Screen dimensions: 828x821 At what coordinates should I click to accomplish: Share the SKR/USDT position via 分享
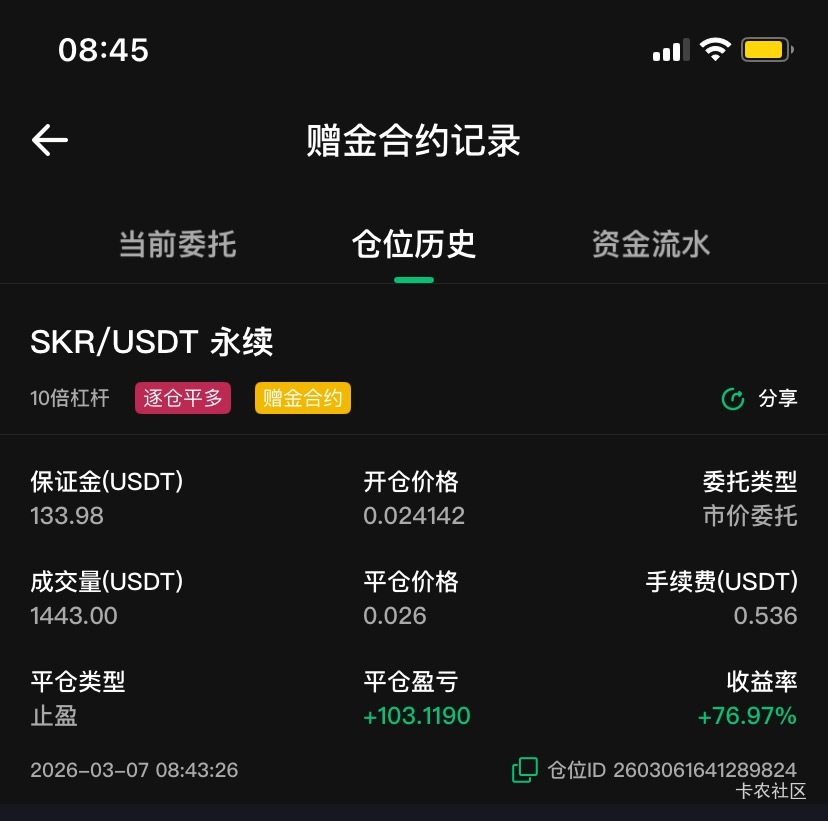(760, 399)
